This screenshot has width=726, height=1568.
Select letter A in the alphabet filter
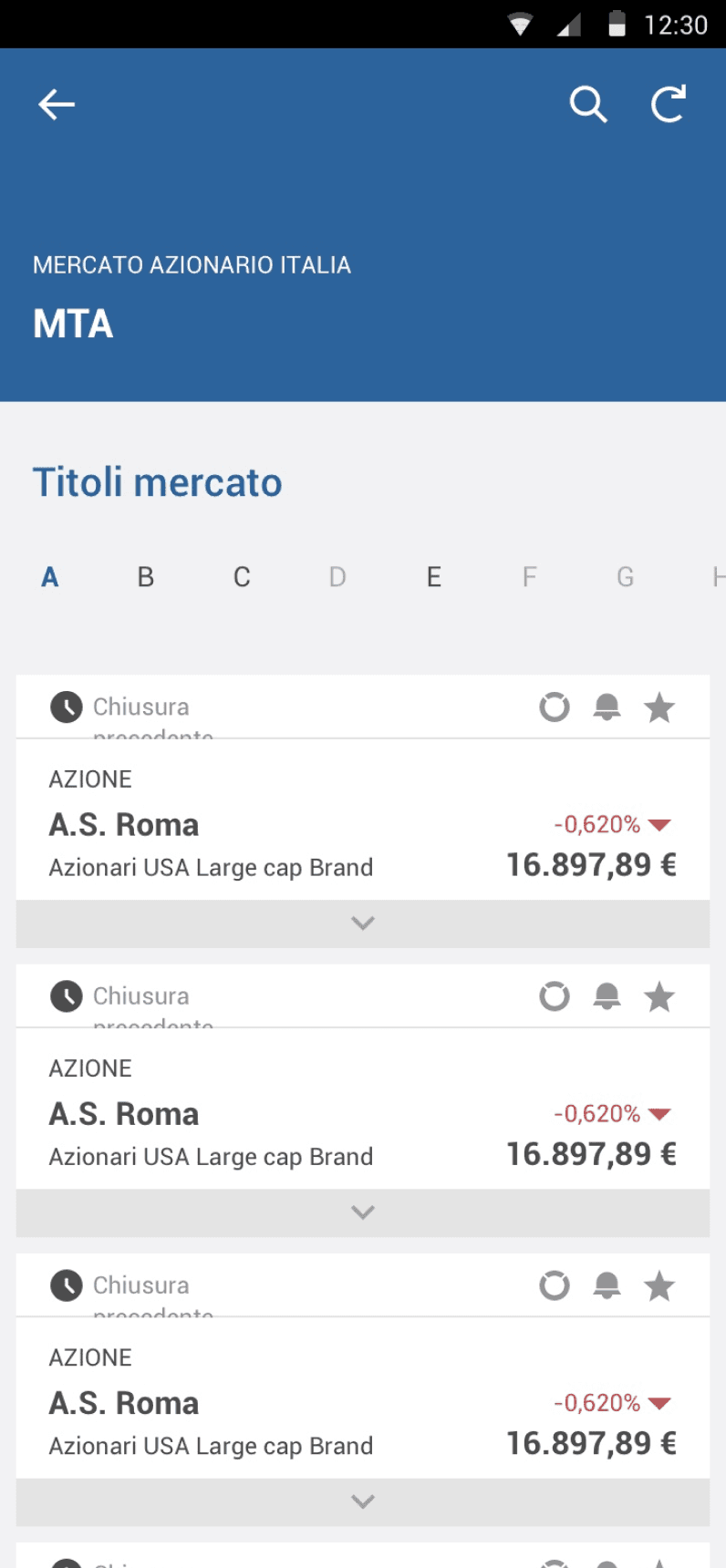(x=50, y=577)
